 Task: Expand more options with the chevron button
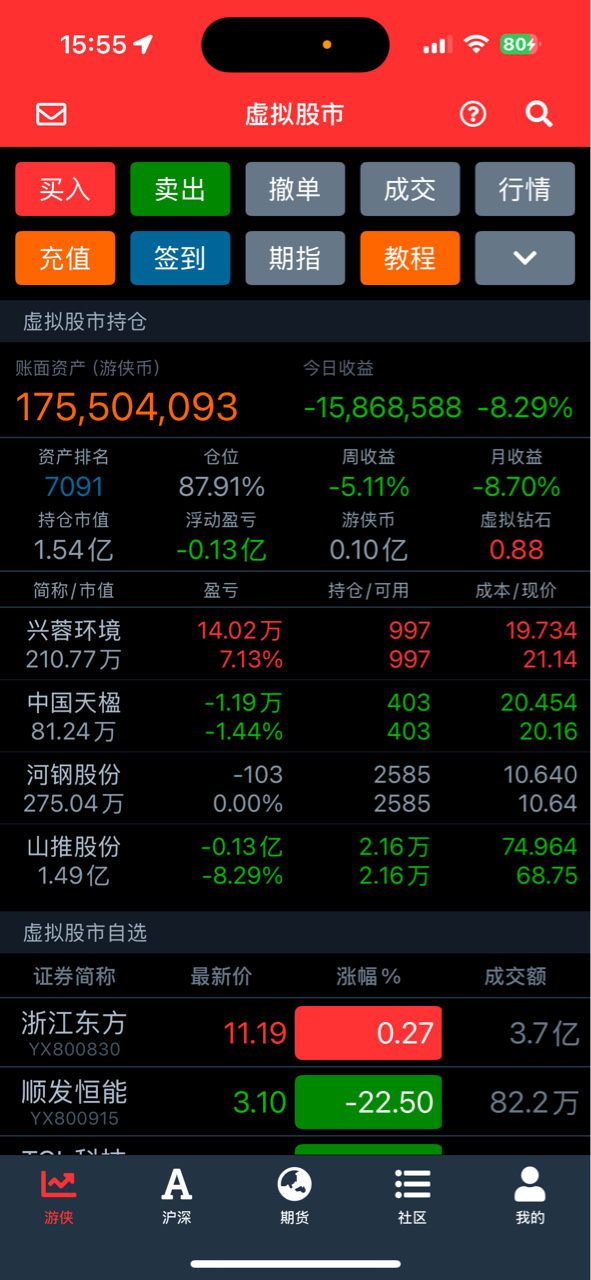point(525,258)
